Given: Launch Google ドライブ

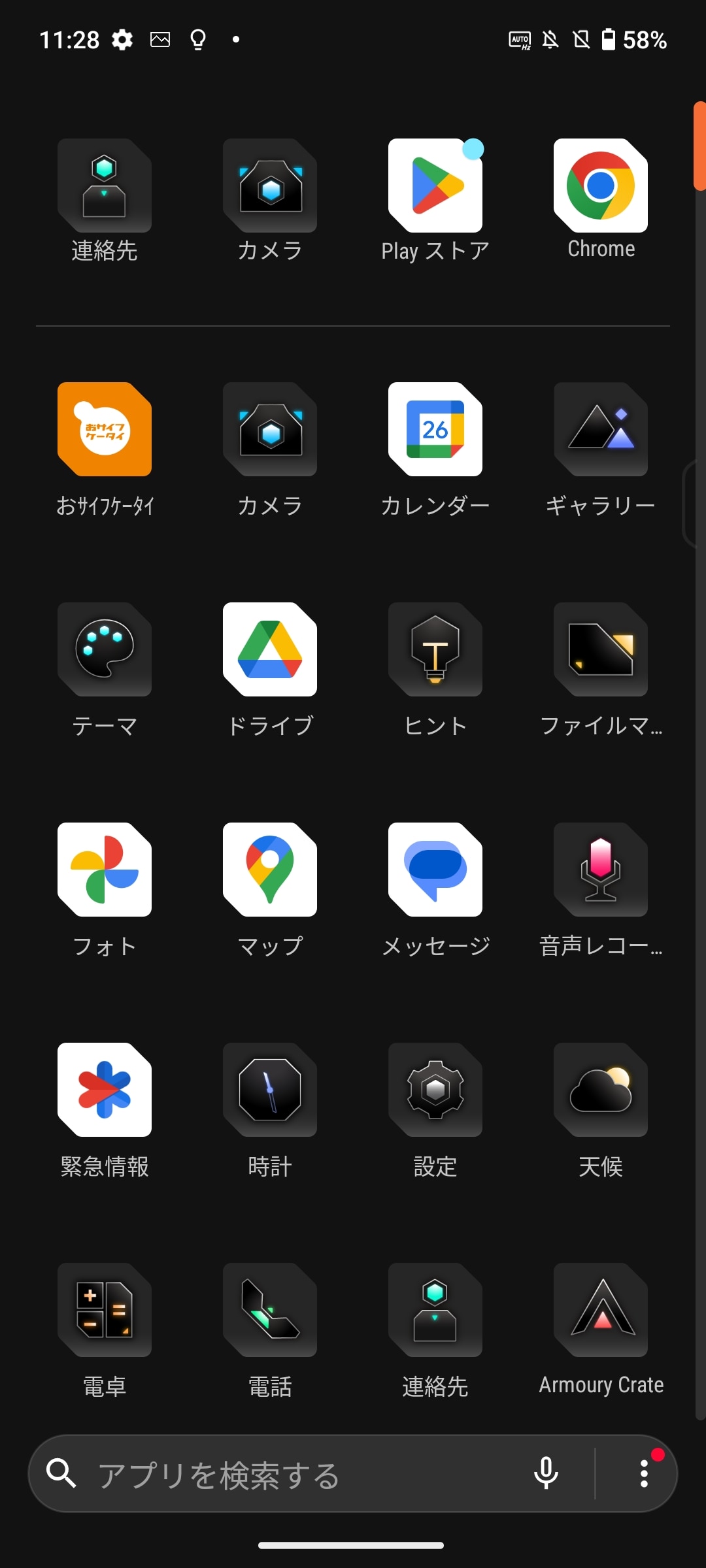Looking at the screenshot, I should 270,650.
